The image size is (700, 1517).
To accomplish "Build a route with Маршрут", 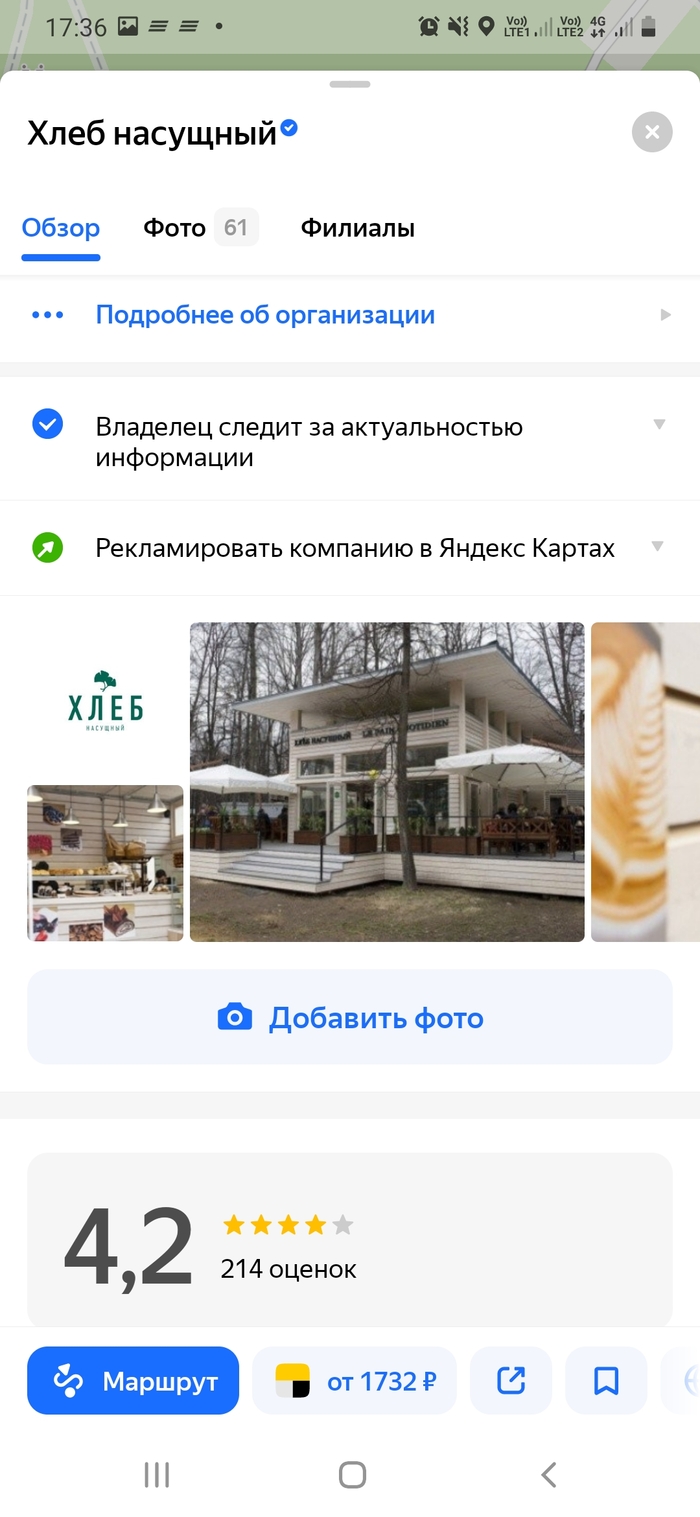I will [133, 1381].
